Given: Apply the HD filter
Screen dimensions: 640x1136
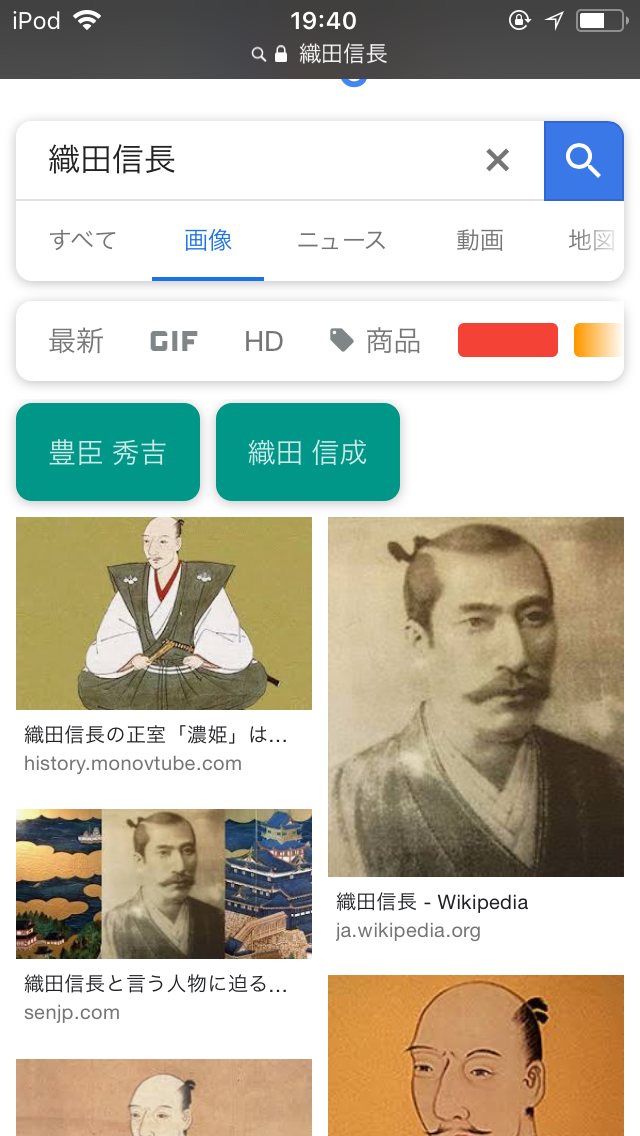Looking at the screenshot, I should tap(264, 341).
